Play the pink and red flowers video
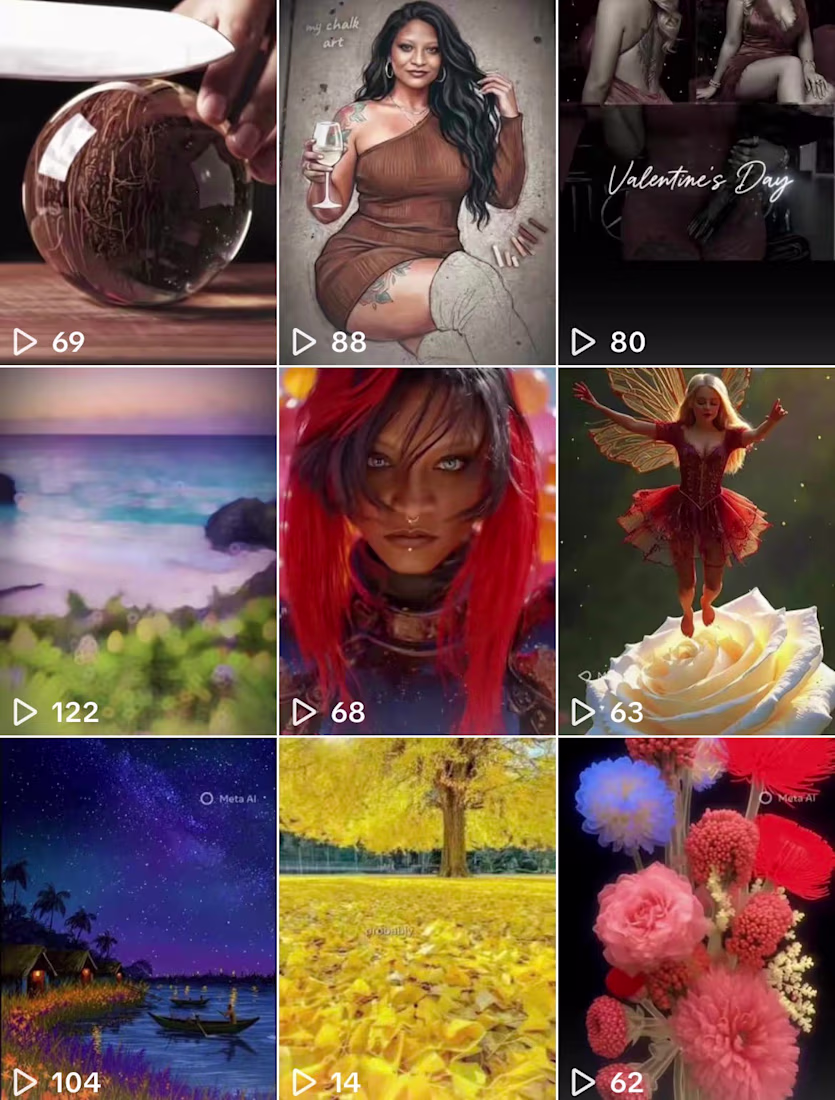Image resolution: width=835 pixels, height=1100 pixels. click(x=696, y=918)
